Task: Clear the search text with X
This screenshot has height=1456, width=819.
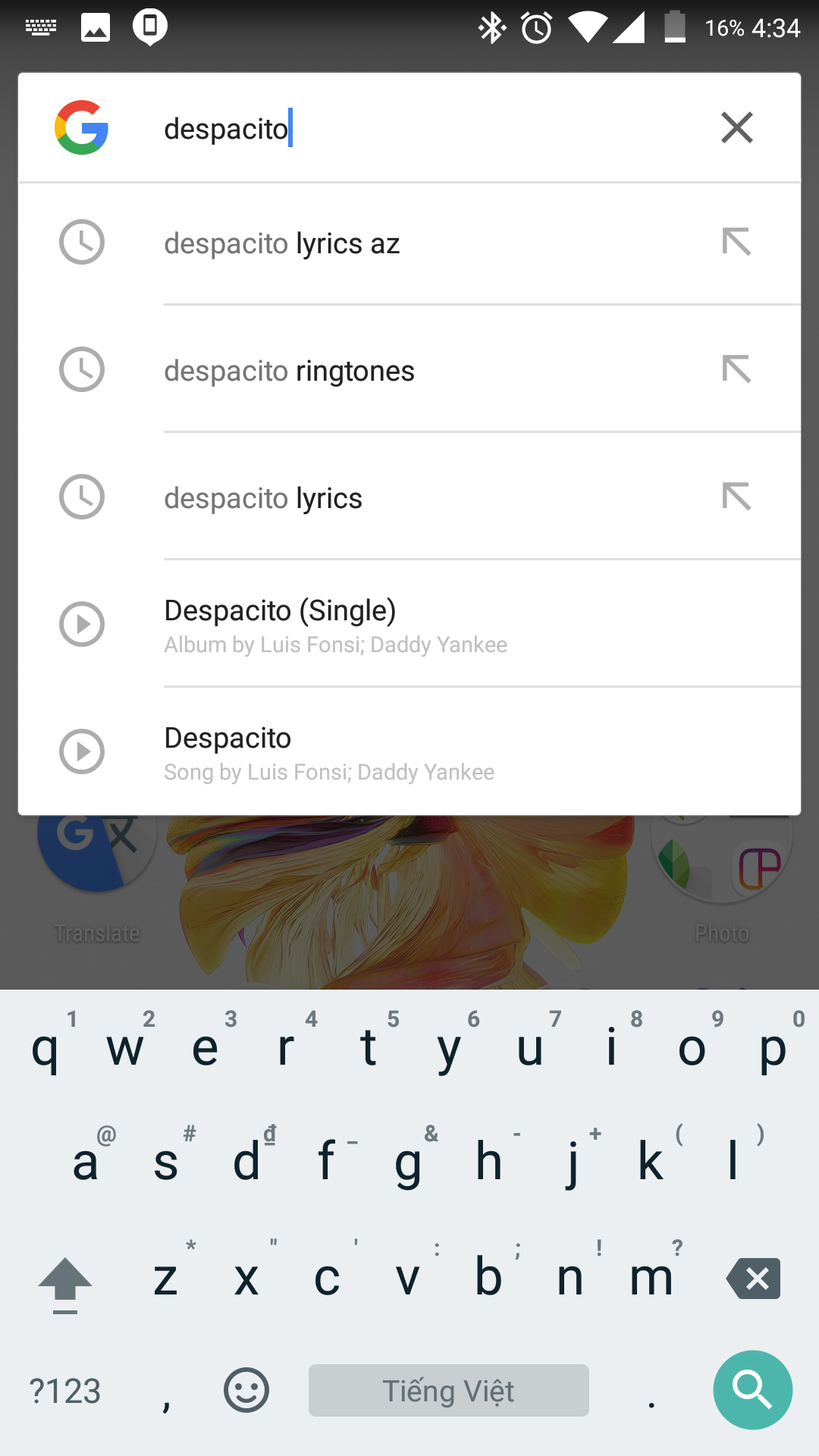Action: 736,127
